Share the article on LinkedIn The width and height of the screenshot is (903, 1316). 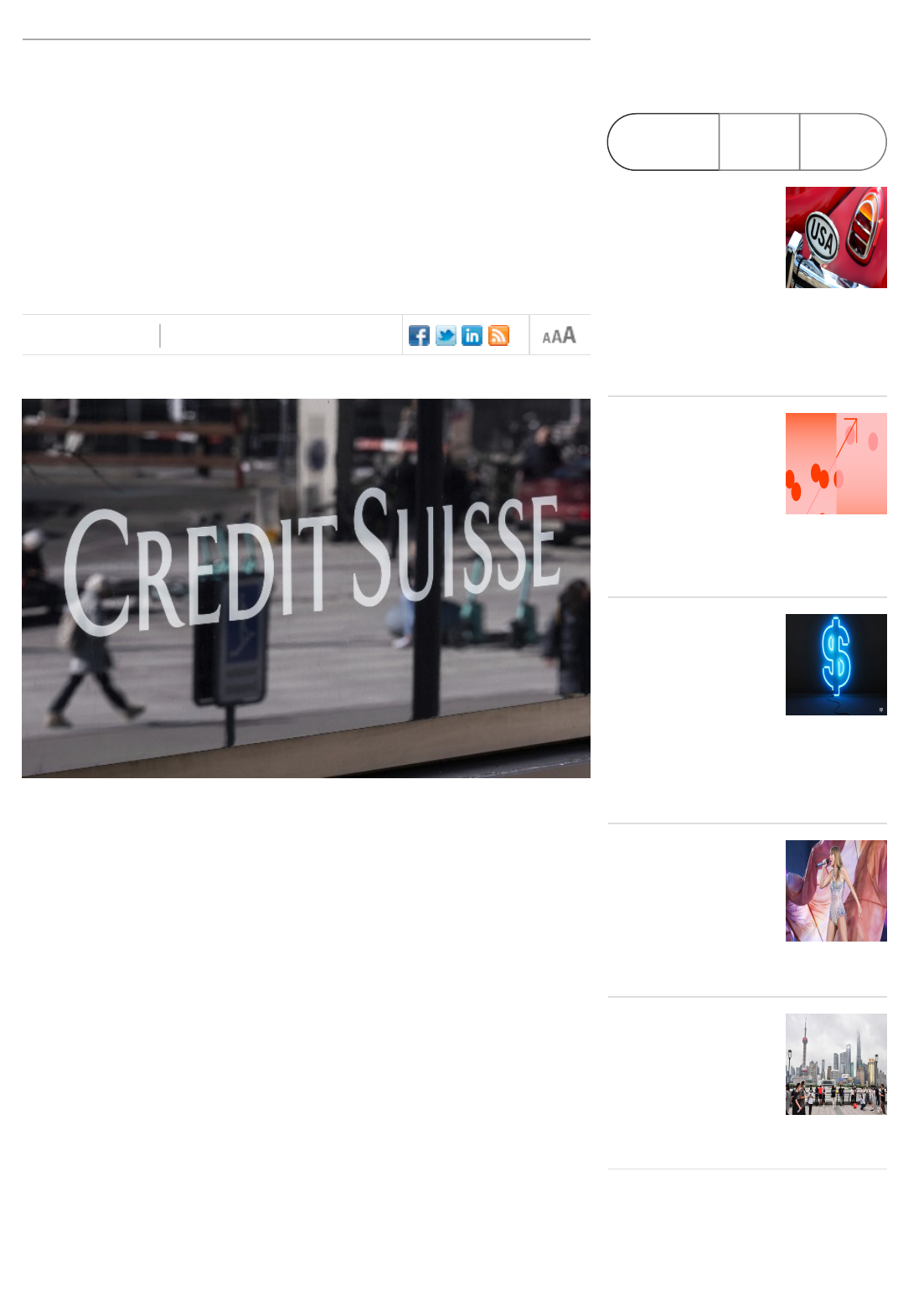pos(472,336)
